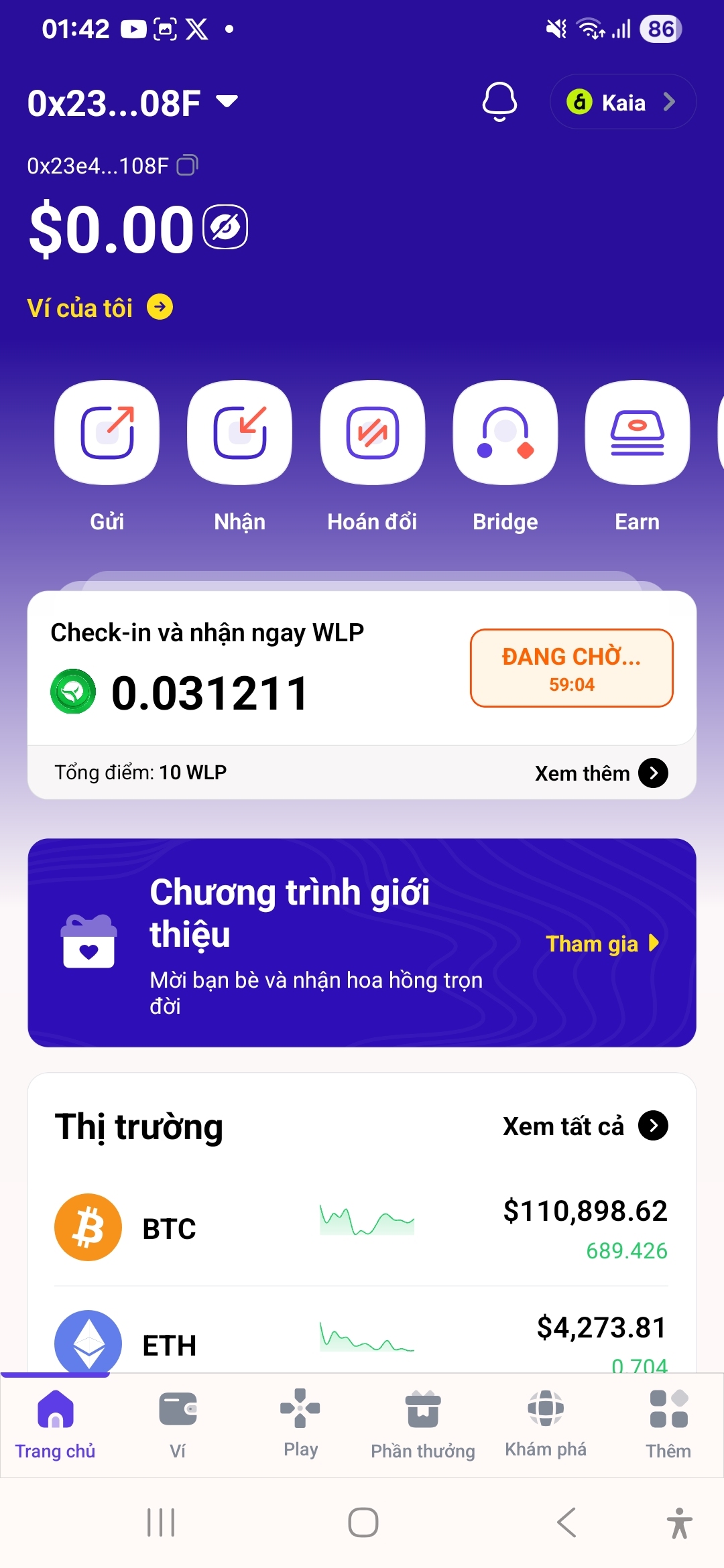This screenshot has width=724, height=1568.
Task: Open Xem thêm for WLP points
Action: (601, 773)
